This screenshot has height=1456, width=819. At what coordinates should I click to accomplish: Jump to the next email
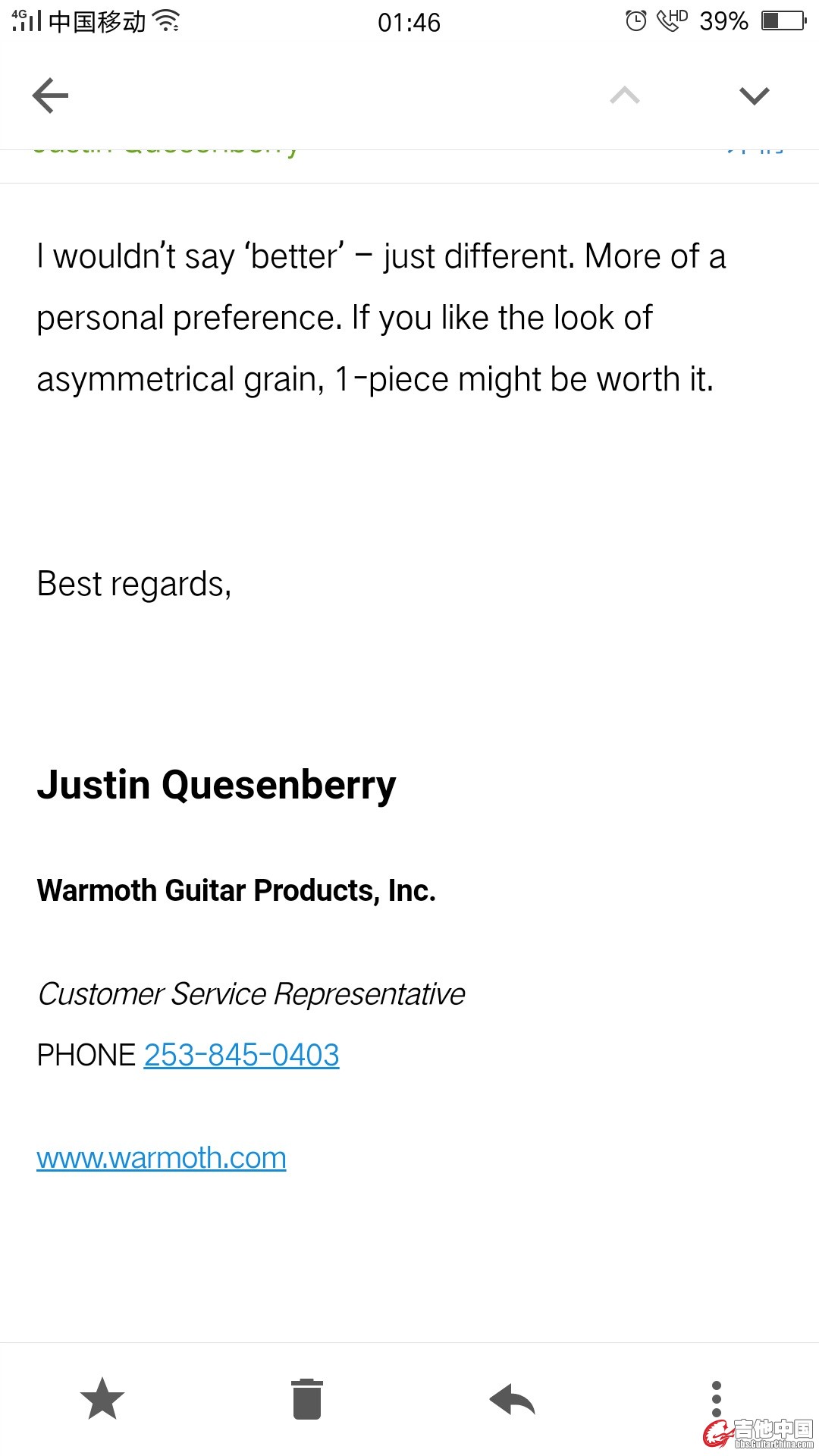(x=754, y=96)
